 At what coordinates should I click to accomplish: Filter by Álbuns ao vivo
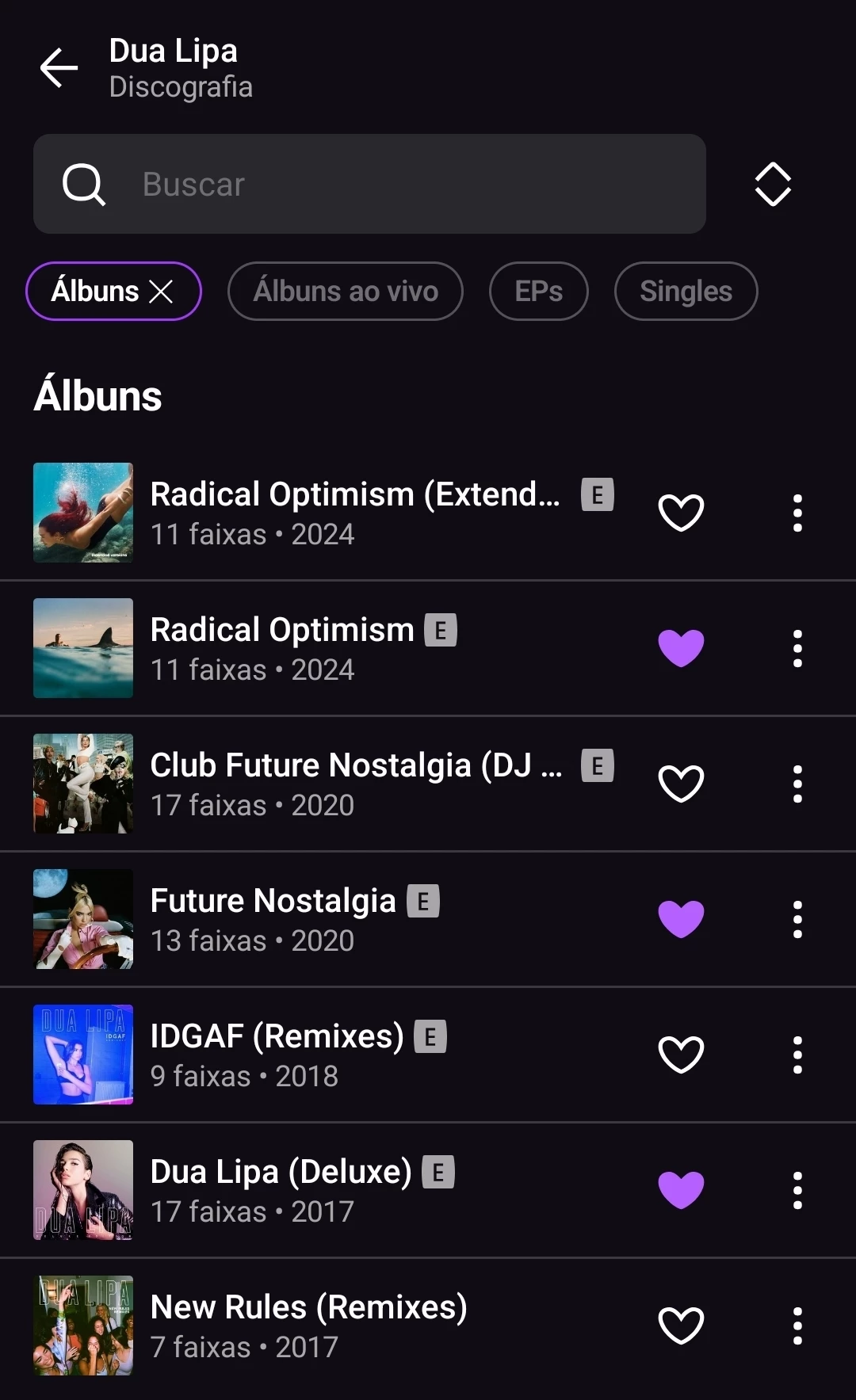(345, 292)
